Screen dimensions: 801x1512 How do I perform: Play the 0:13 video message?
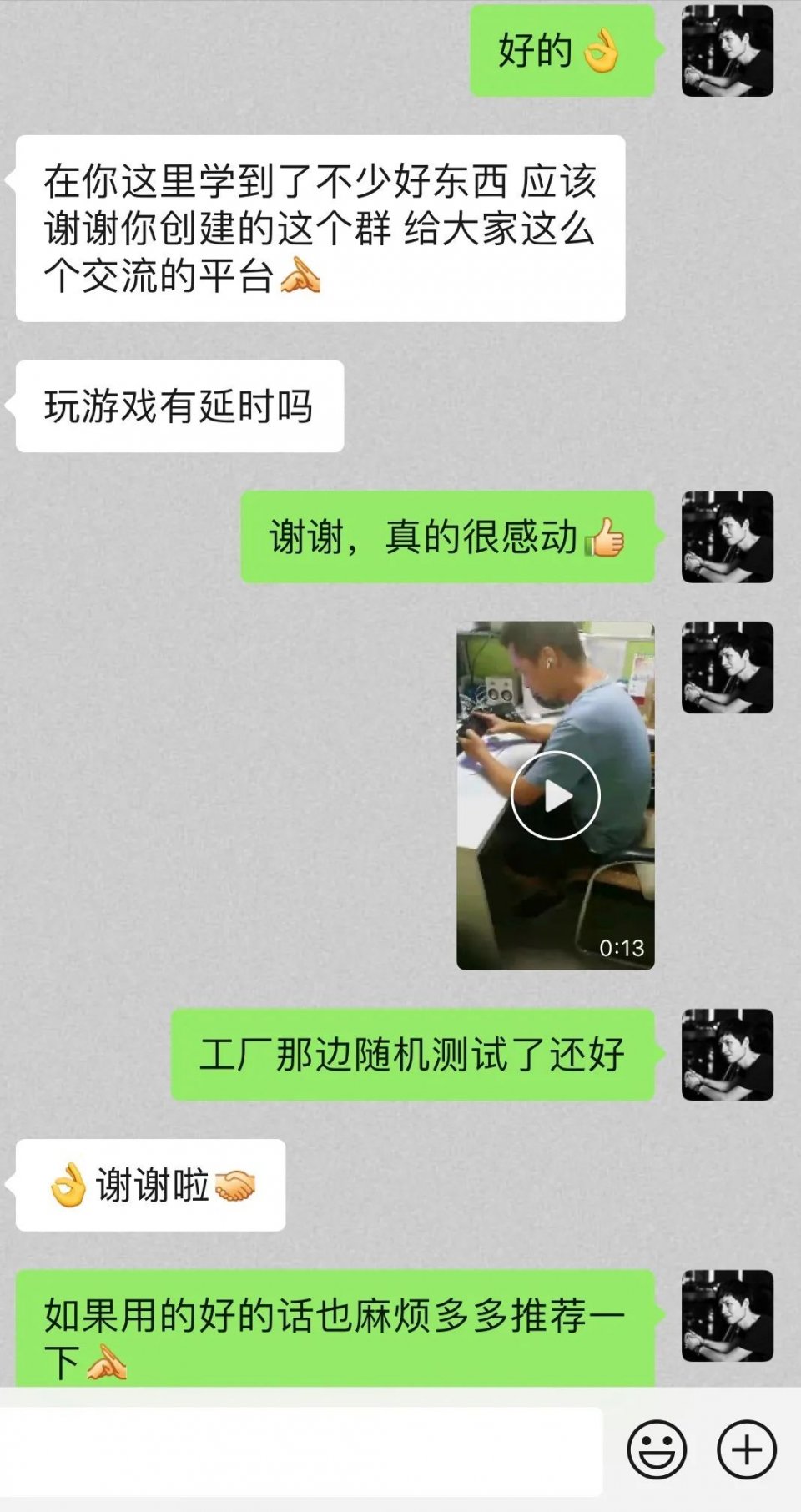tap(556, 795)
